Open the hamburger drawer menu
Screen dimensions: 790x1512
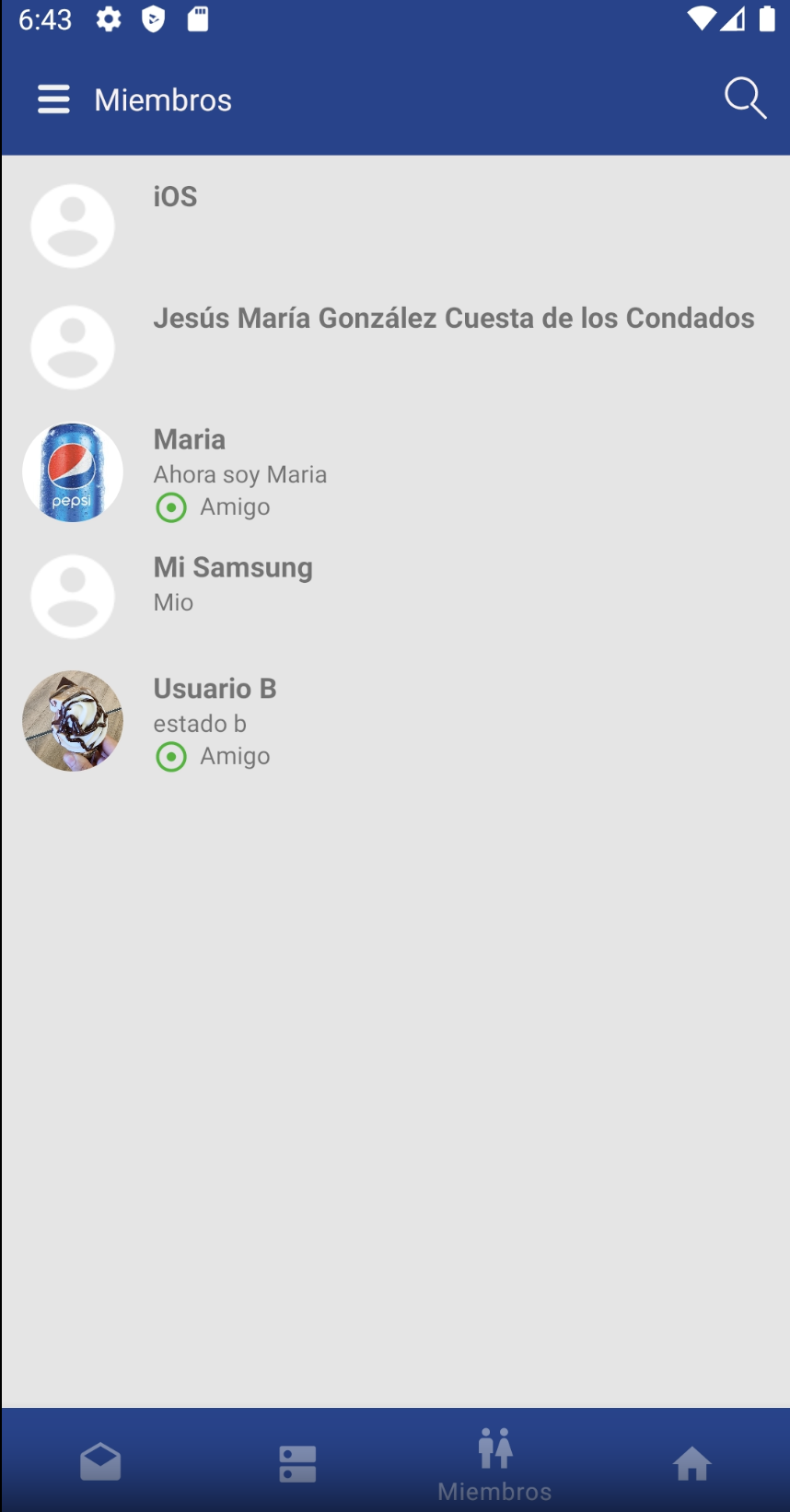pyautogui.click(x=53, y=99)
